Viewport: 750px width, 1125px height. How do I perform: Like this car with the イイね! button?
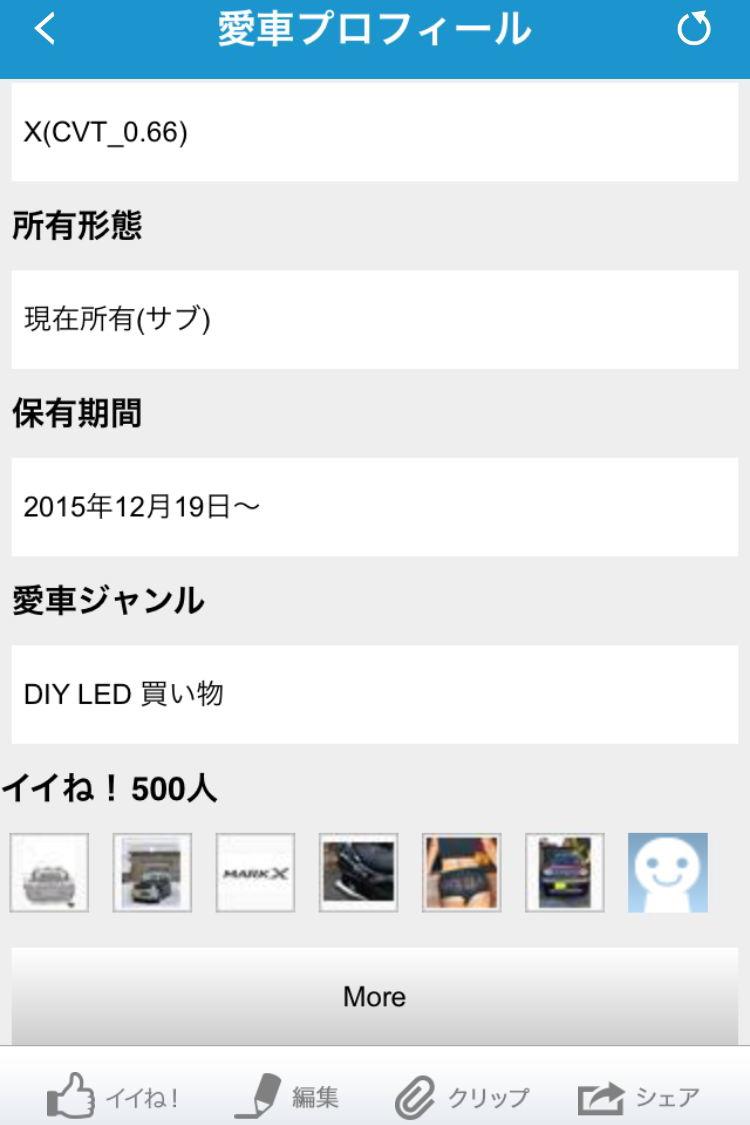113,1098
